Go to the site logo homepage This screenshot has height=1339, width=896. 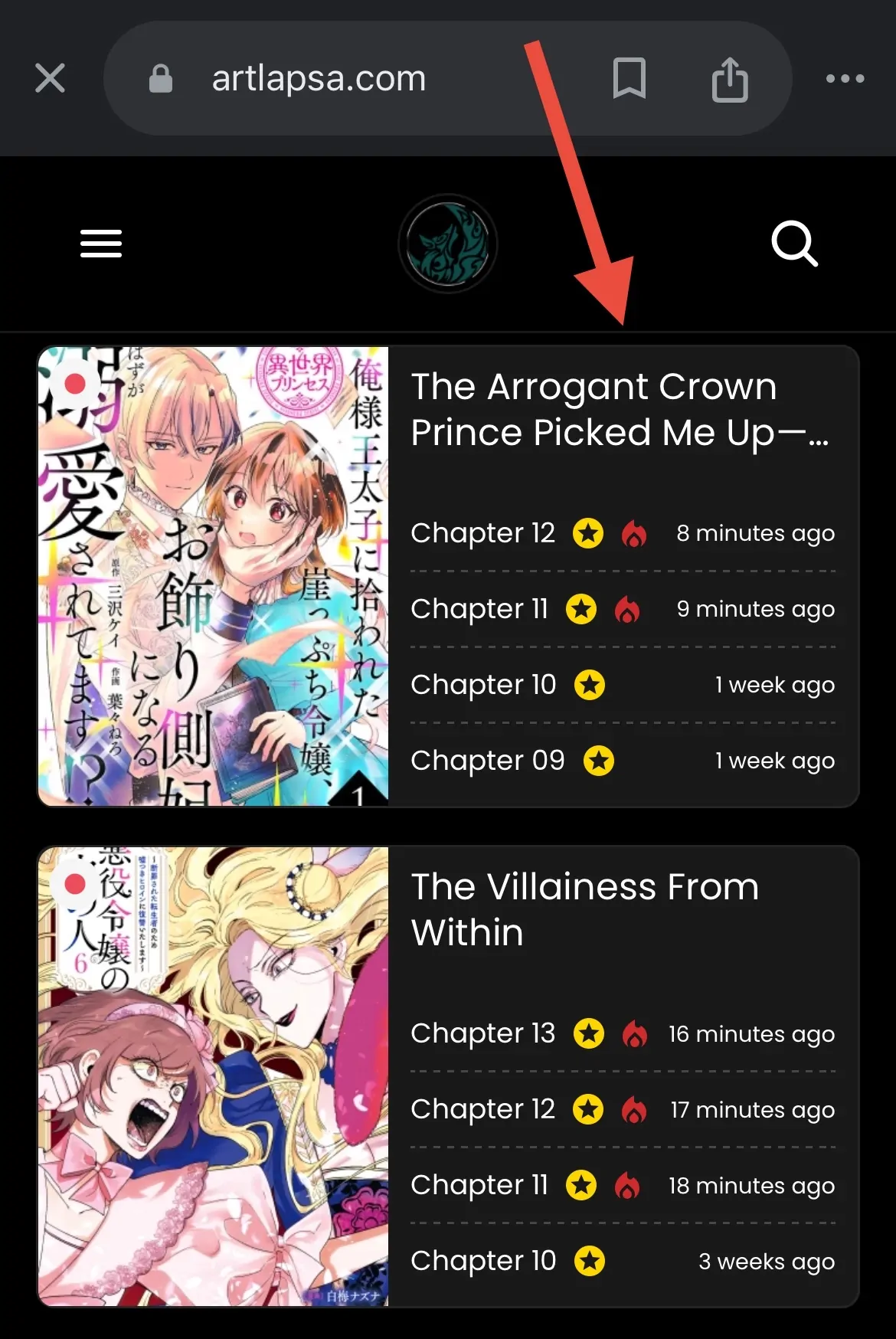(x=448, y=244)
